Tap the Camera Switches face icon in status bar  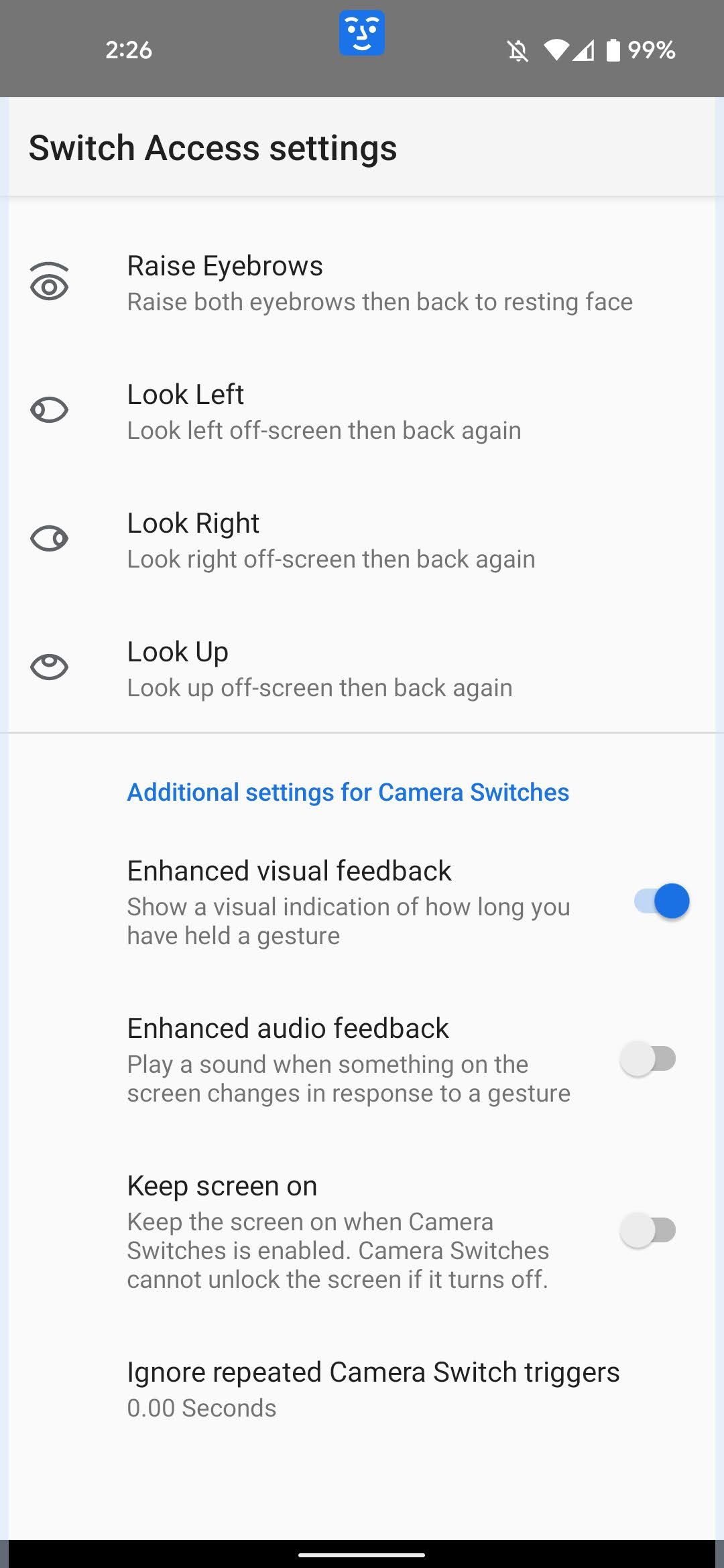point(361,32)
